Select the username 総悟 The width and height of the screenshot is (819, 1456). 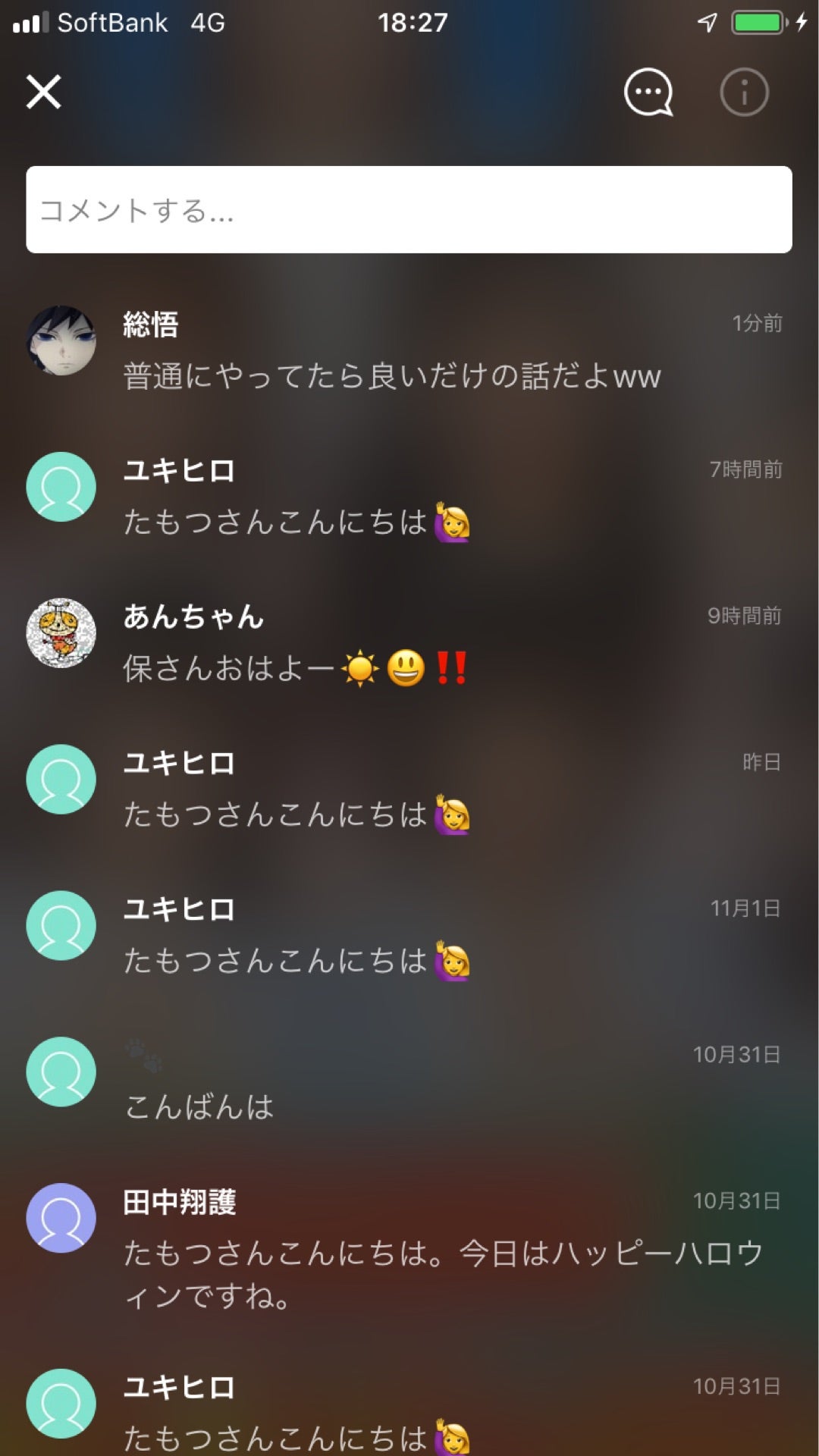(151, 325)
